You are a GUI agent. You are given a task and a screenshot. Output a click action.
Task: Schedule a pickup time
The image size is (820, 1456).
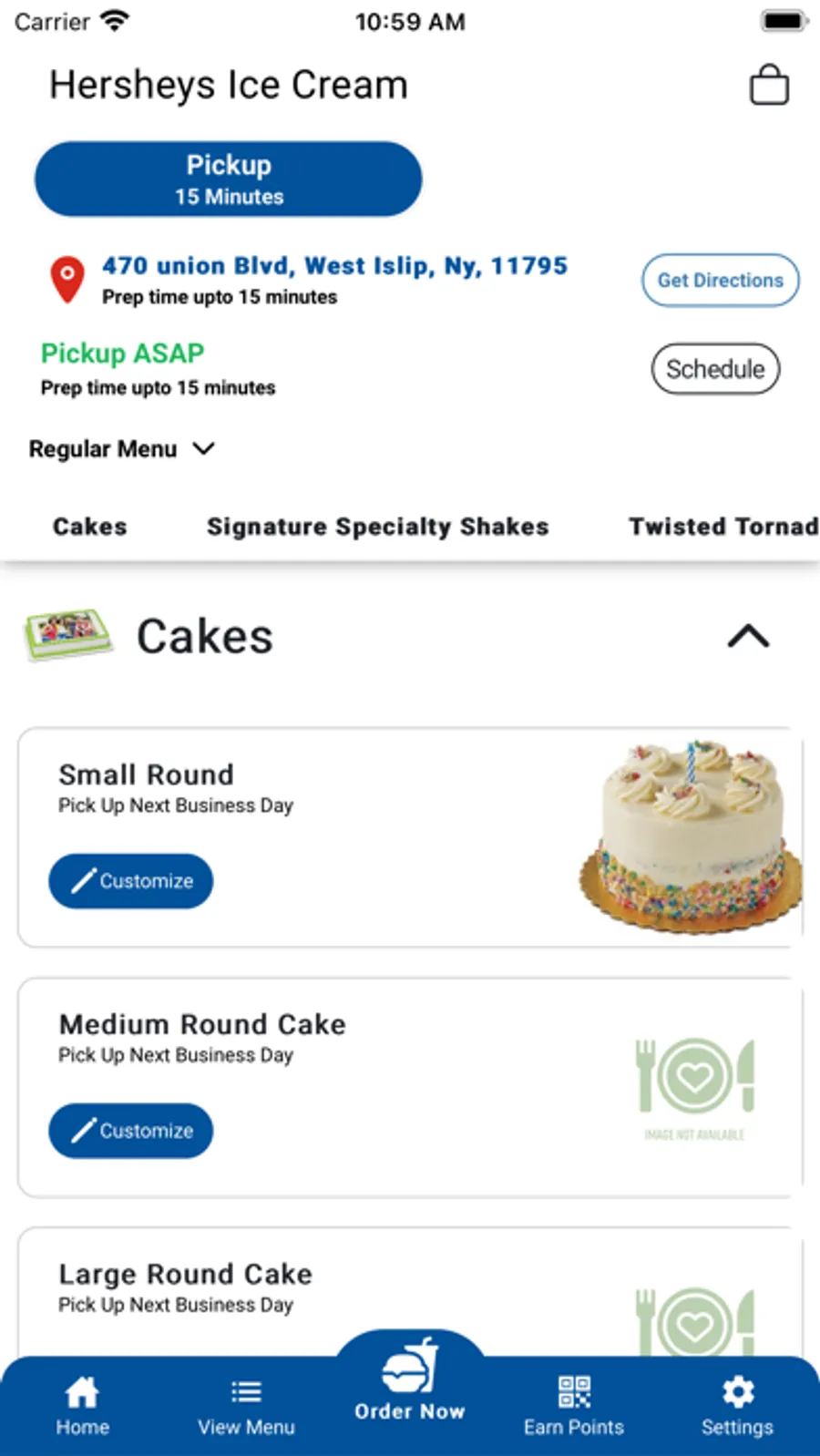715,369
